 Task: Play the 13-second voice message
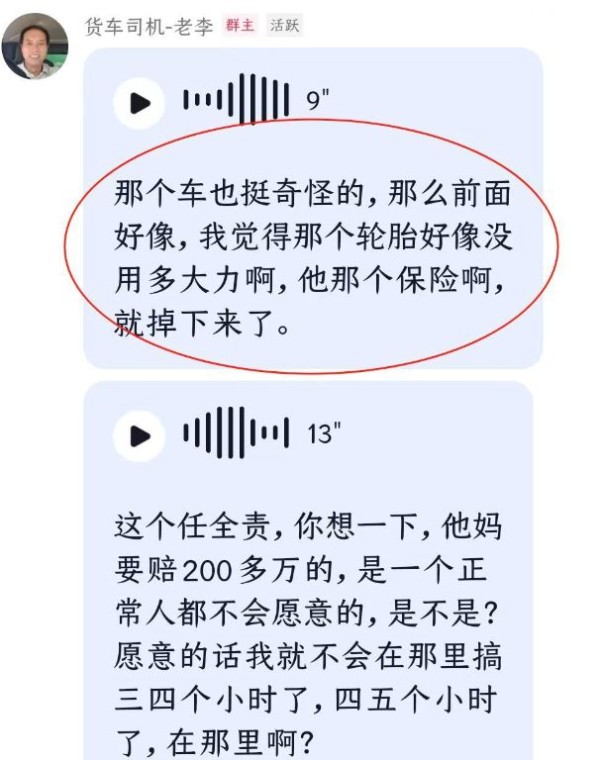[139, 435]
